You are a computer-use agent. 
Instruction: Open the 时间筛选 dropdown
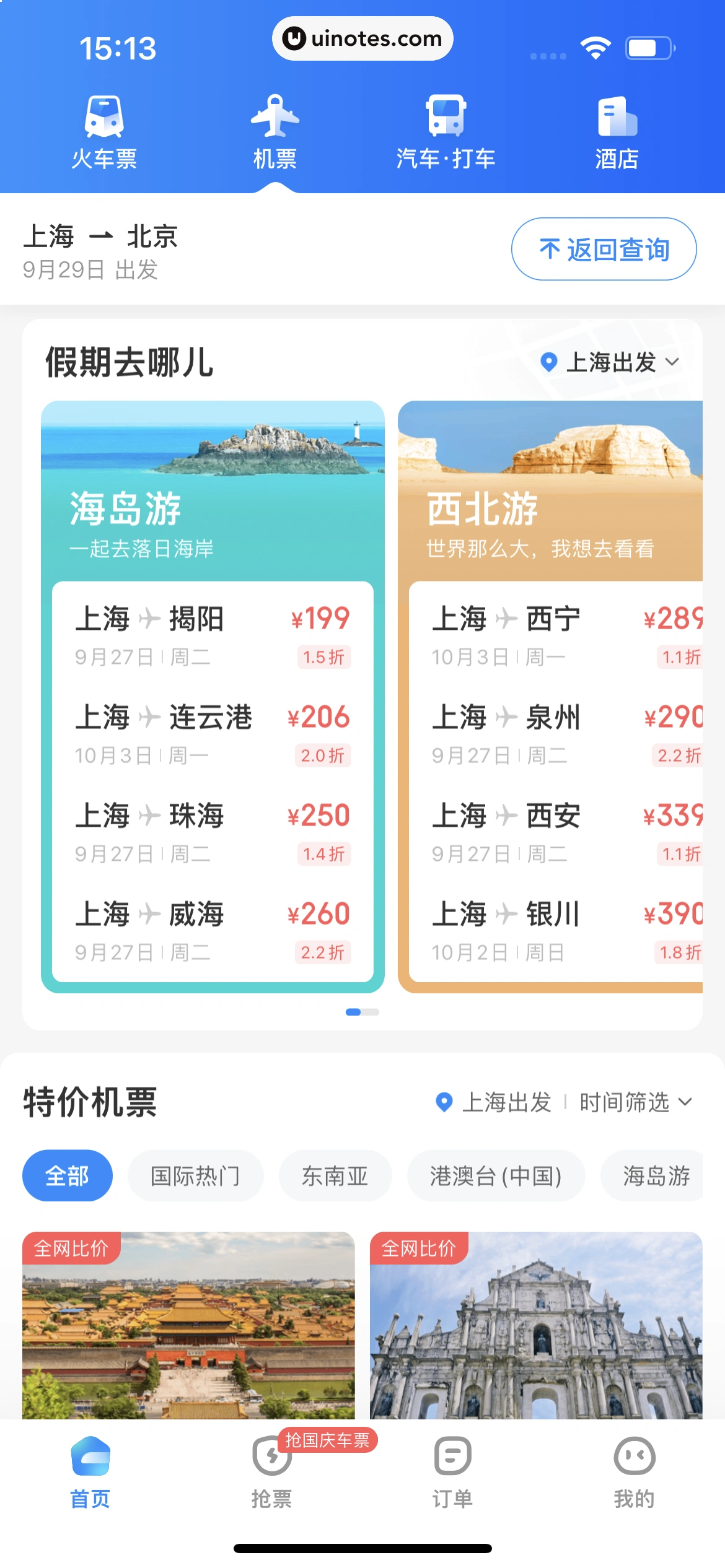pos(635,1102)
